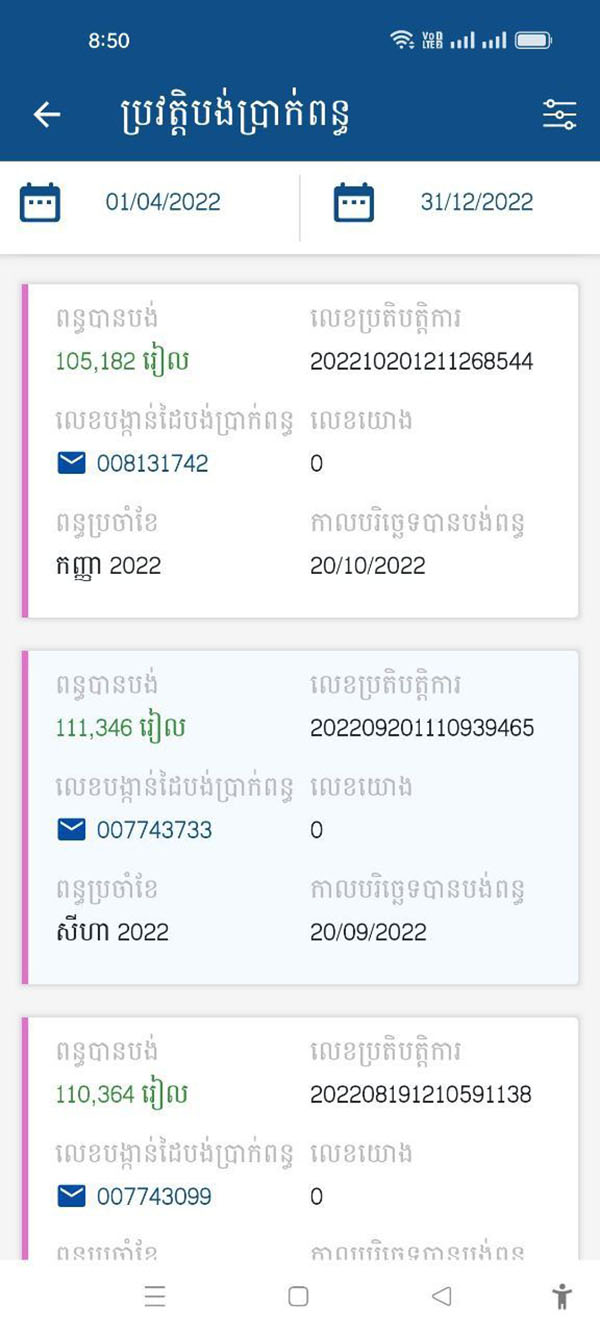Open the 111,346 riel tax payment card
This screenshot has height=1333, width=600.
[x=300, y=817]
